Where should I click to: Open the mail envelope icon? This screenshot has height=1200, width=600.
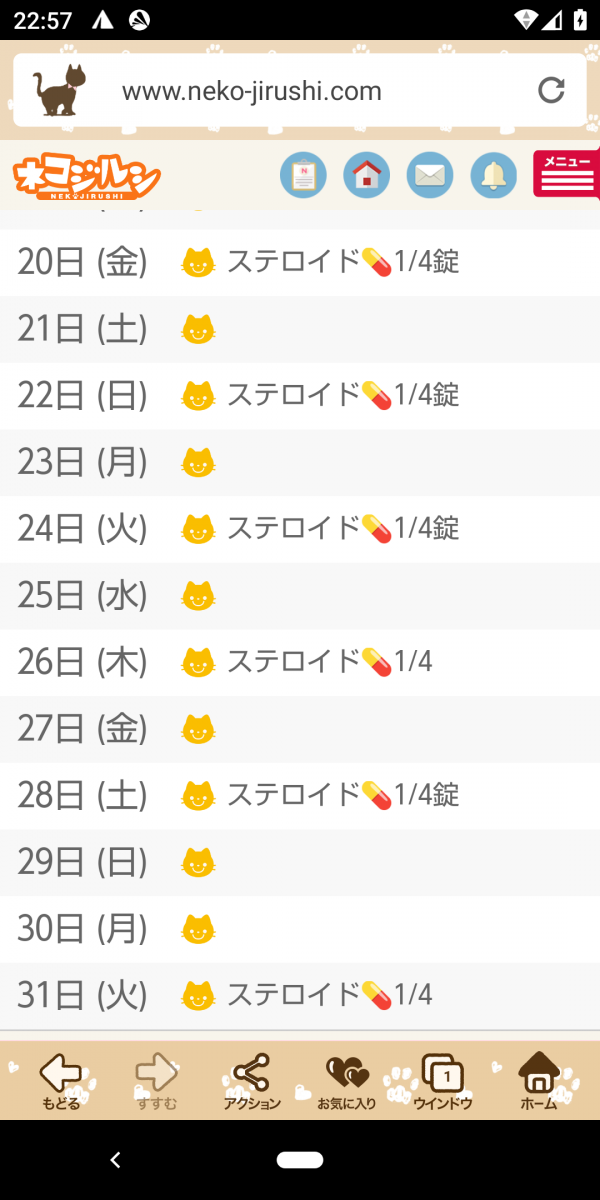[x=429, y=176]
